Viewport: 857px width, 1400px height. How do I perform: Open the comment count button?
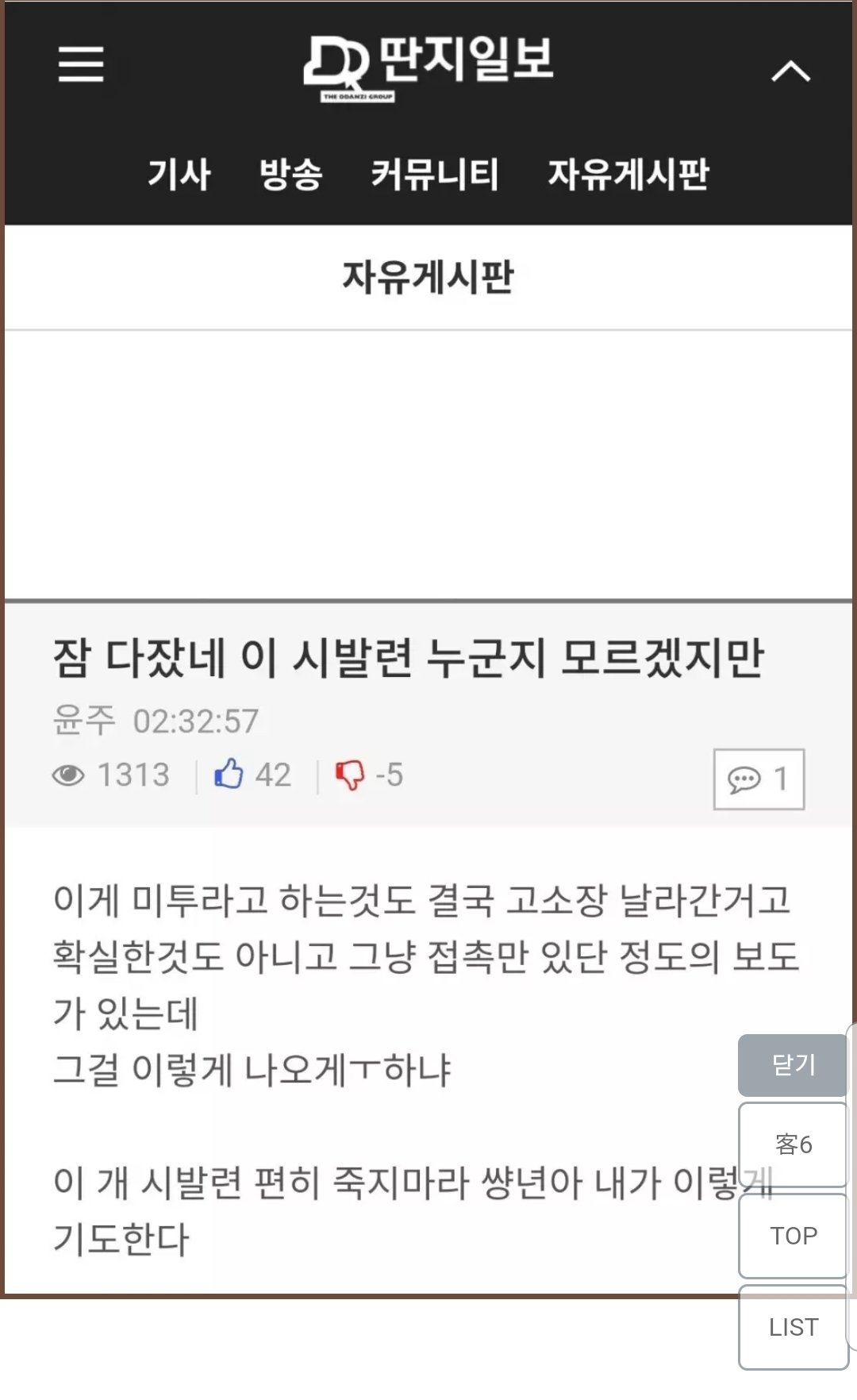coord(759,779)
